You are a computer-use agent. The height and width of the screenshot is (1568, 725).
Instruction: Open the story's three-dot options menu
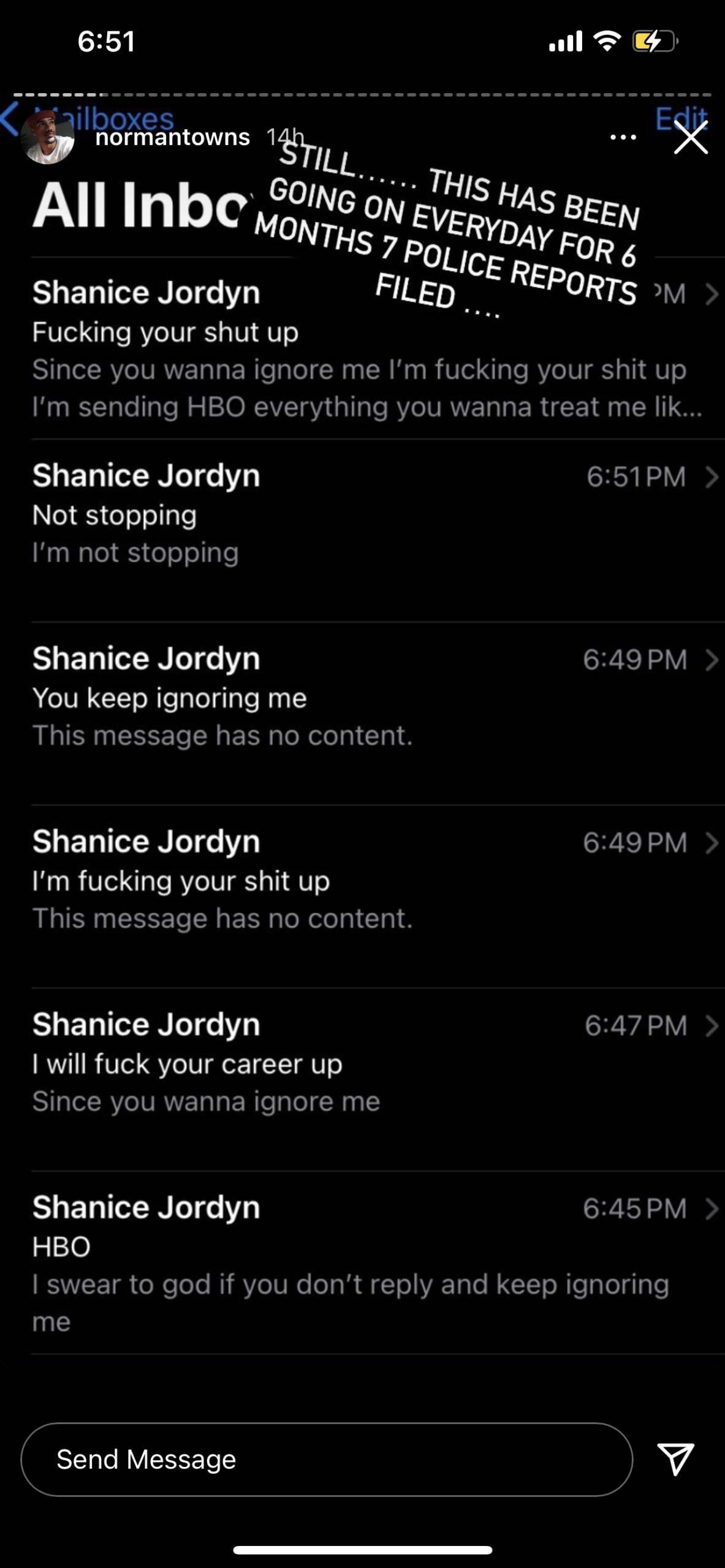(x=623, y=137)
